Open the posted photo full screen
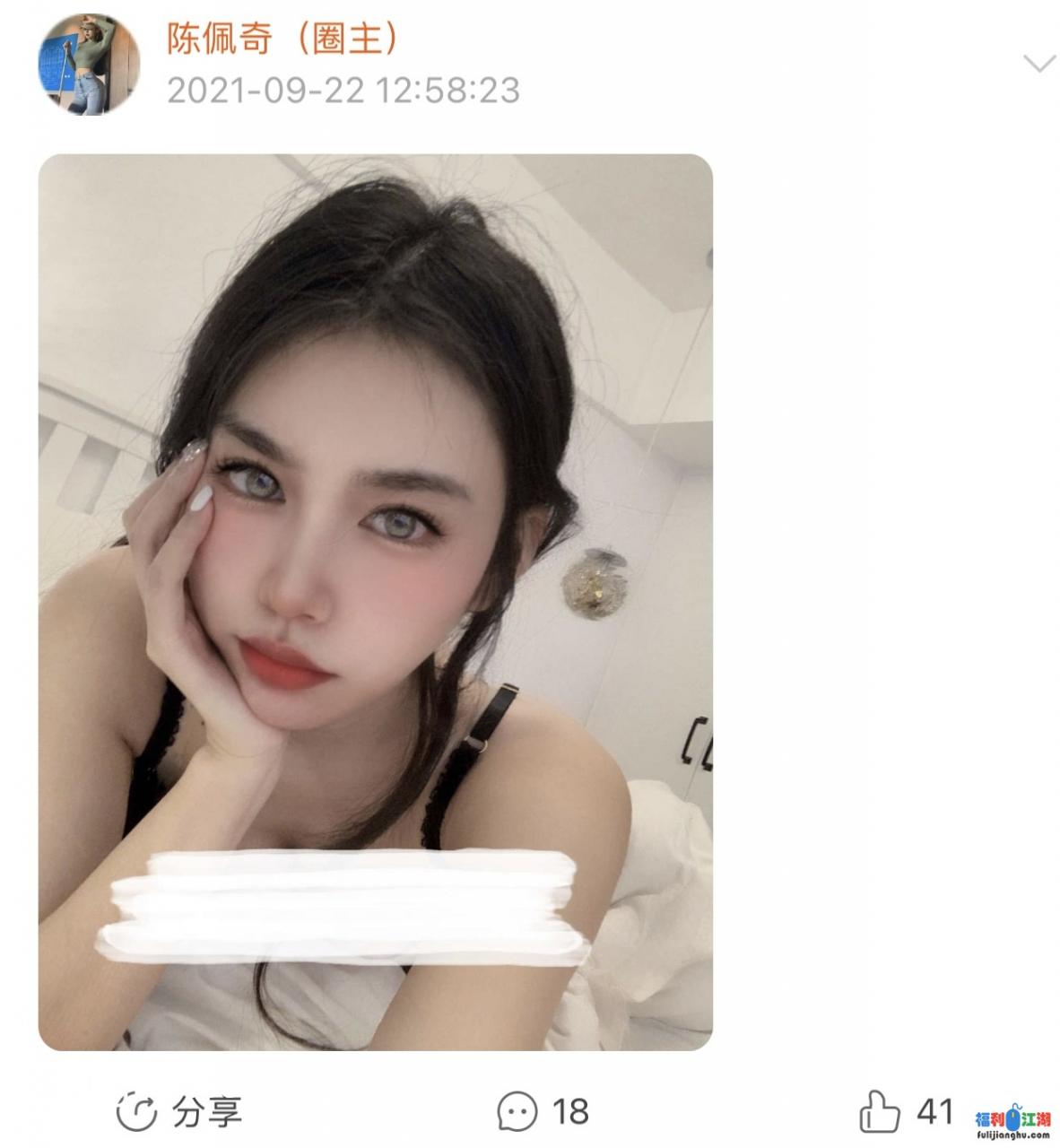 point(375,601)
